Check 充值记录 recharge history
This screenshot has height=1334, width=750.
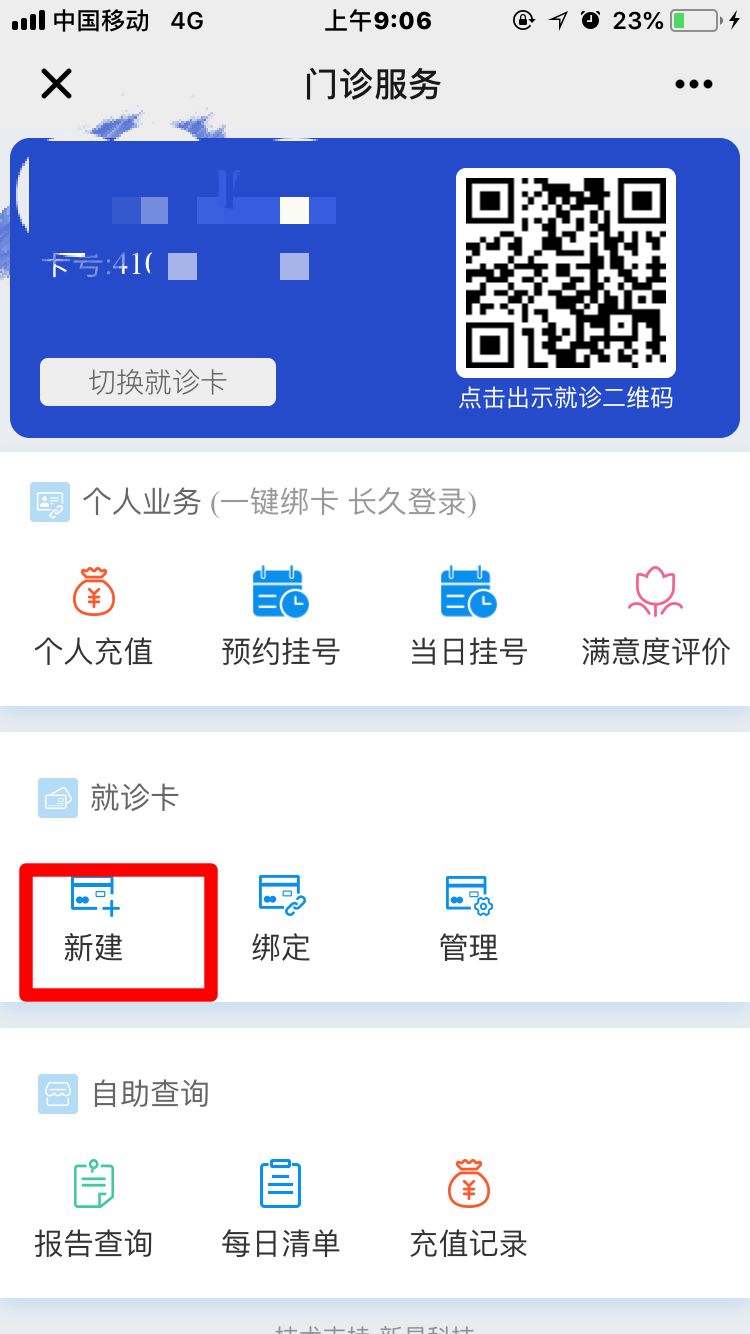468,1210
